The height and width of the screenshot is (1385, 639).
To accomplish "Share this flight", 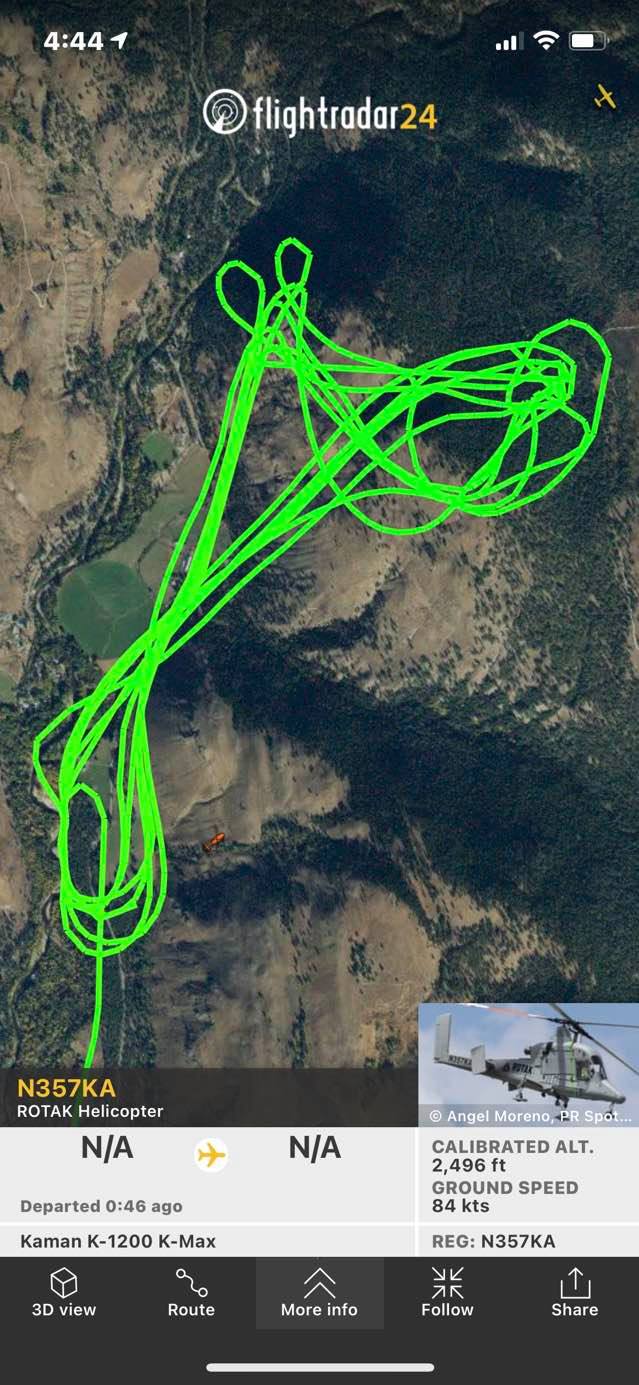I will (x=575, y=1292).
